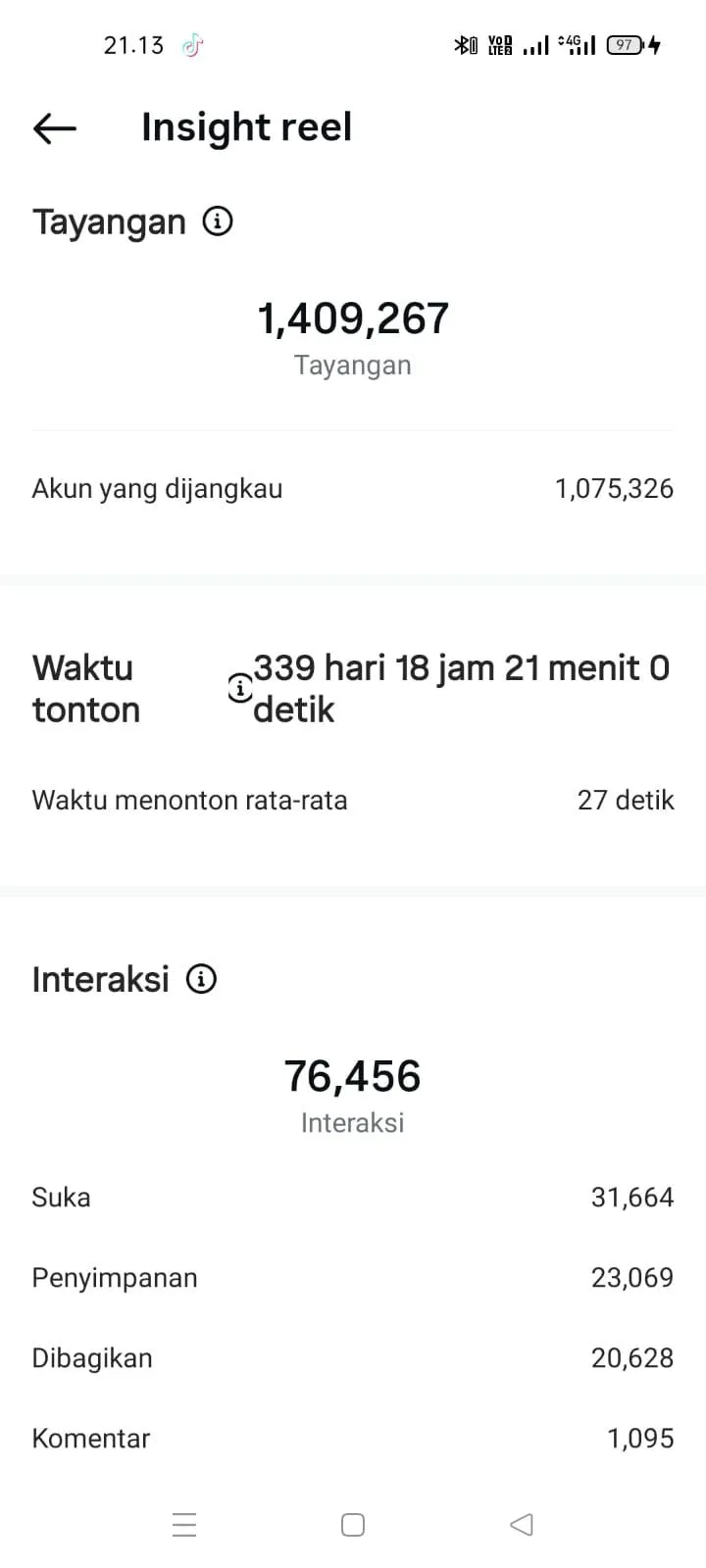Open the info icon next to Tayangan
The height and width of the screenshot is (1568, 706).
(218, 221)
